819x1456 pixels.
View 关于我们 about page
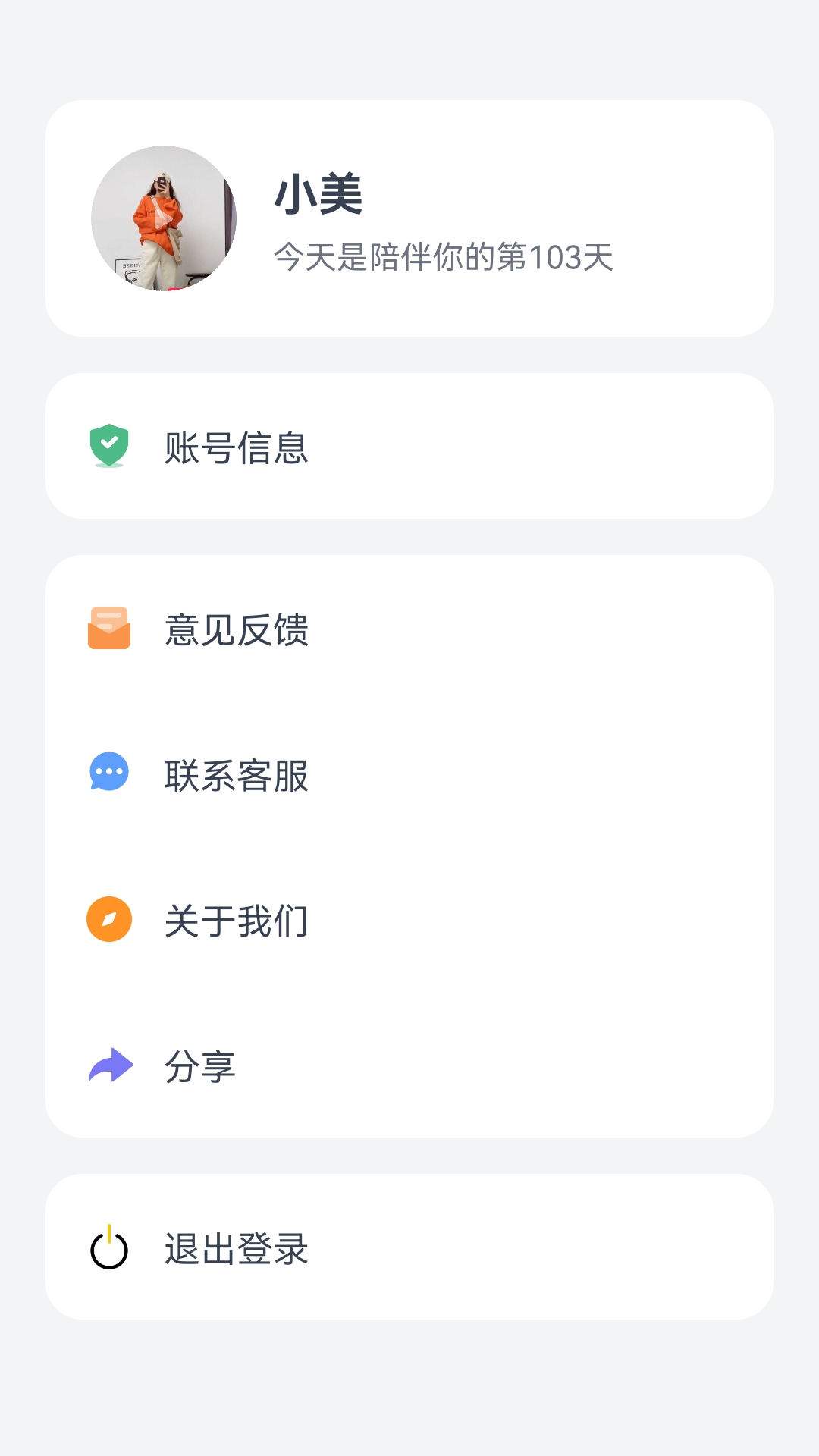[237, 920]
